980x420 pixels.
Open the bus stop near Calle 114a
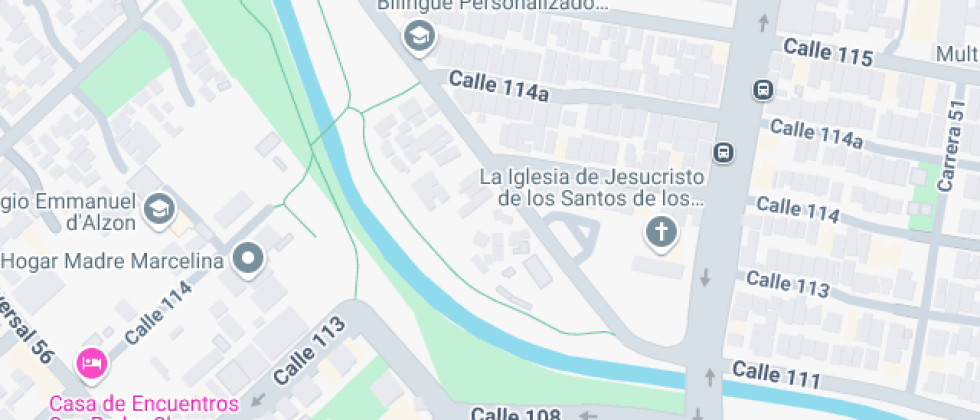723,152
